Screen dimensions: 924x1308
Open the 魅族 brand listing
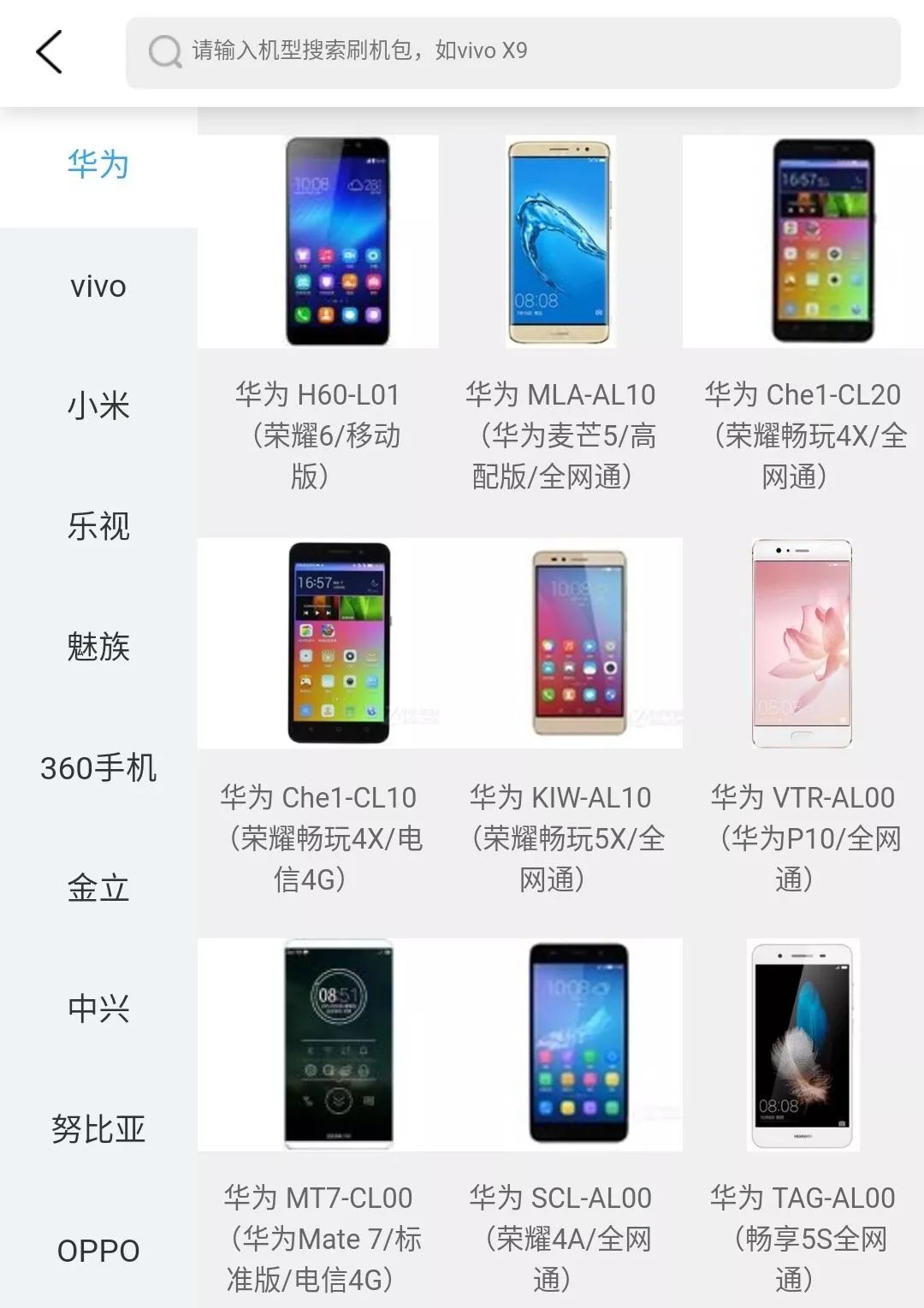[97, 649]
